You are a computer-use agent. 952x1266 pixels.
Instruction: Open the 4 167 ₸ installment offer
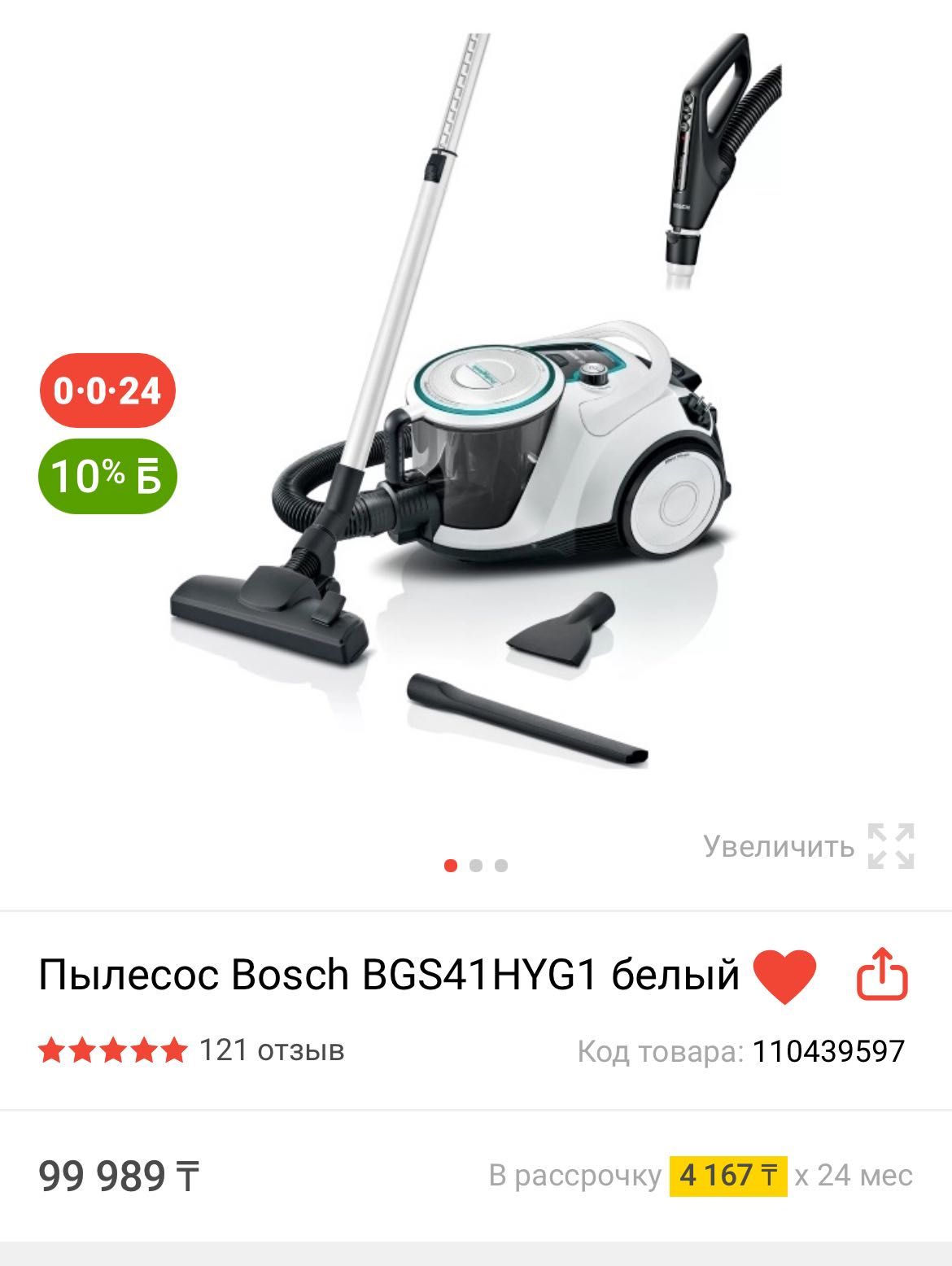pos(727,1176)
